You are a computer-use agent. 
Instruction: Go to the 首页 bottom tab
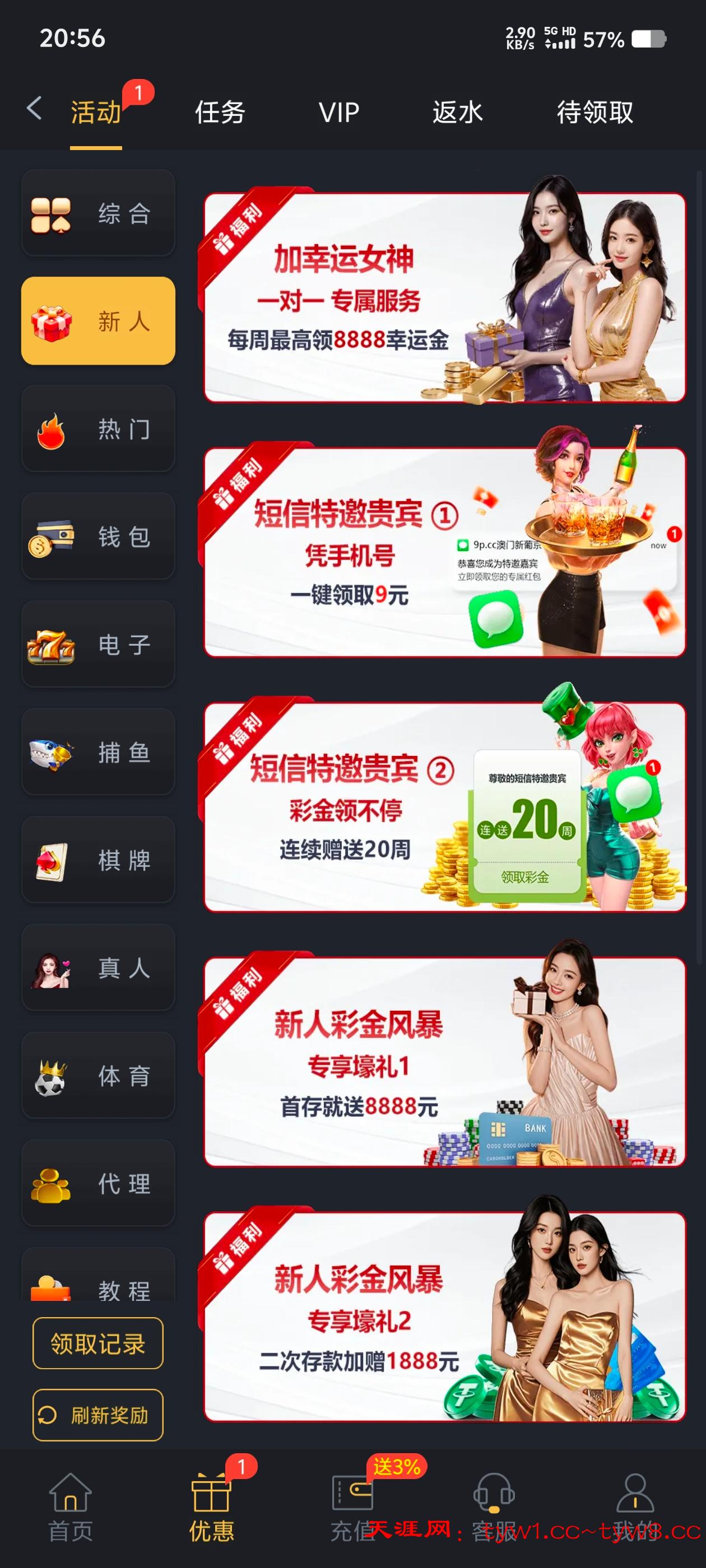click(x=70, y=1508)
